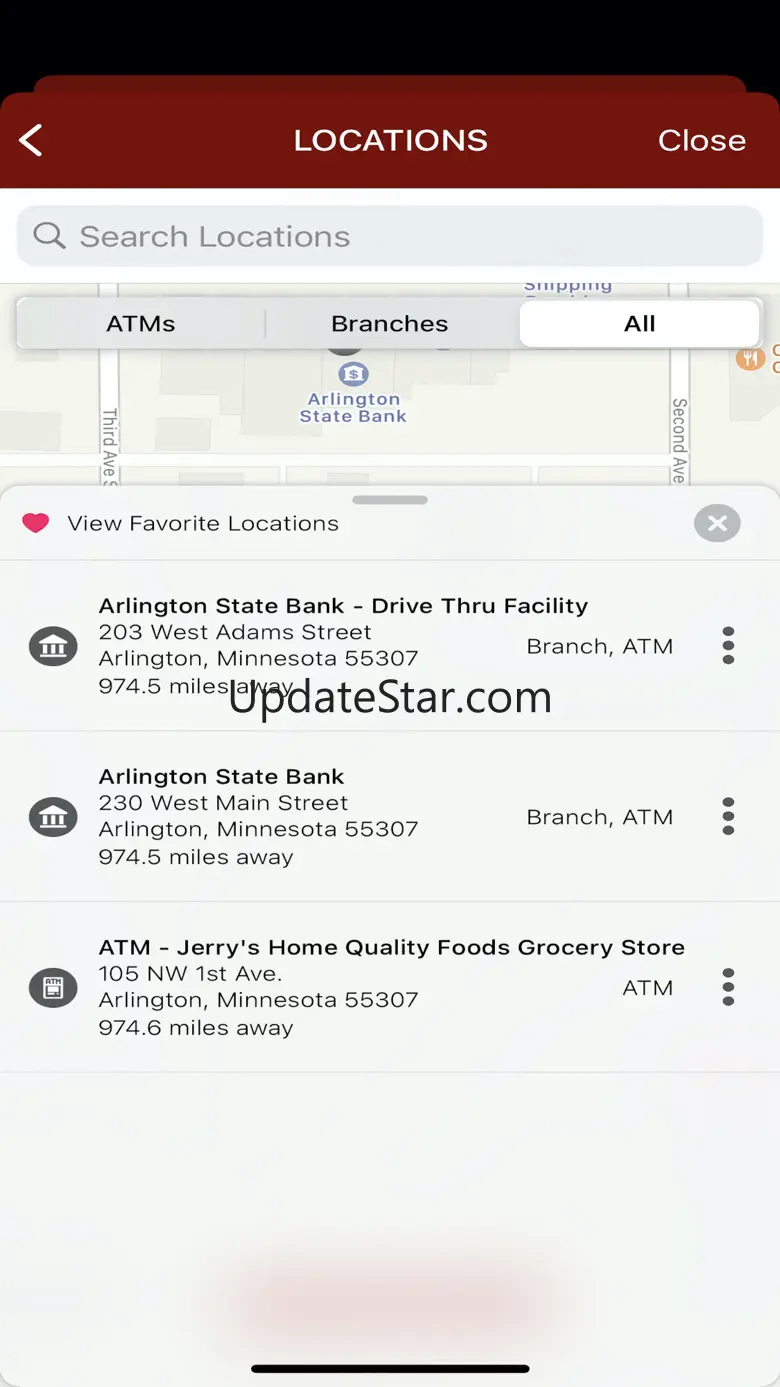This screenshot has height=1387, width=780.
Task: Tap the Search Locations field
Action: pos(390,236)
